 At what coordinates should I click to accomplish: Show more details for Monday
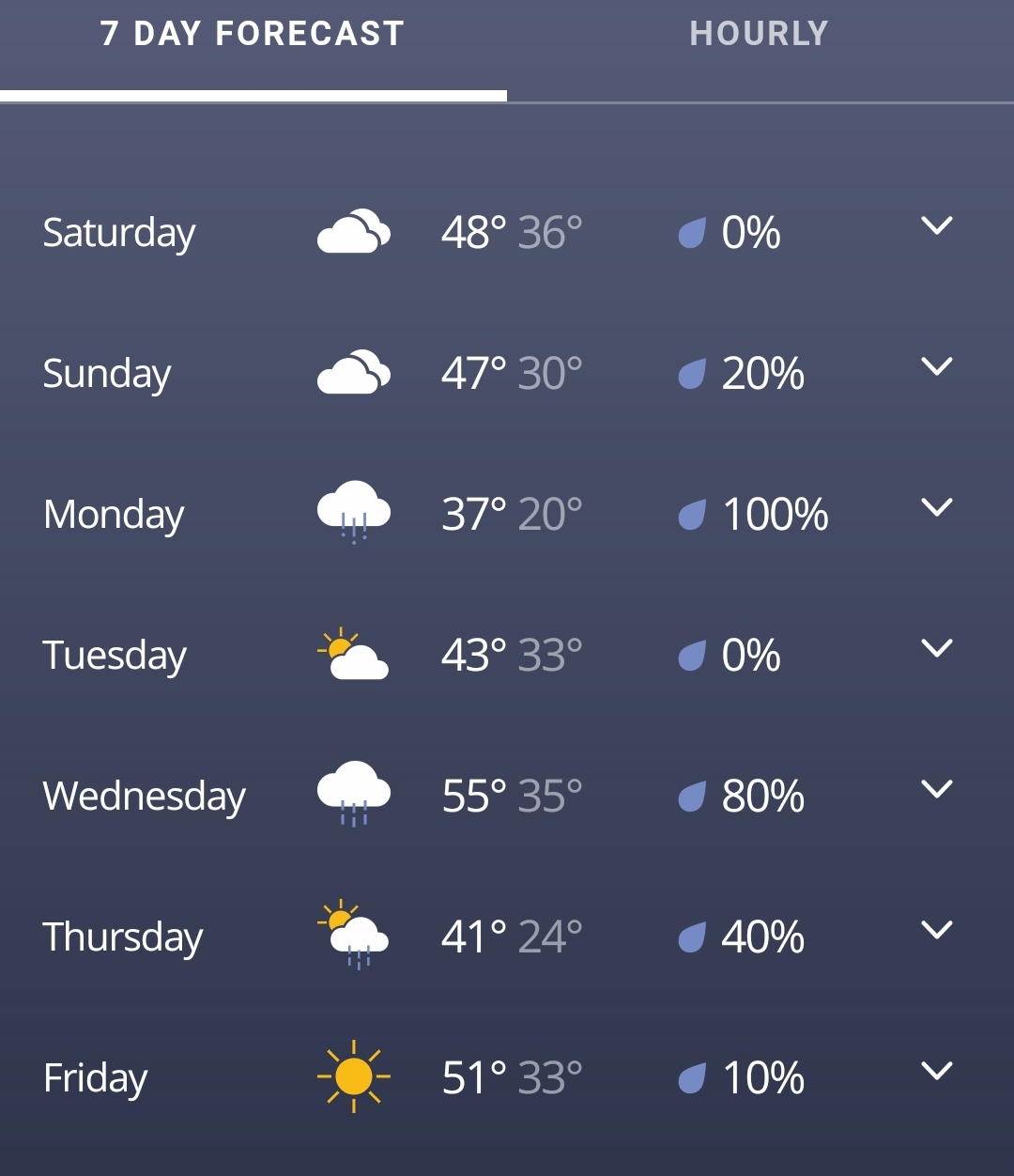[x=936, y=508]
